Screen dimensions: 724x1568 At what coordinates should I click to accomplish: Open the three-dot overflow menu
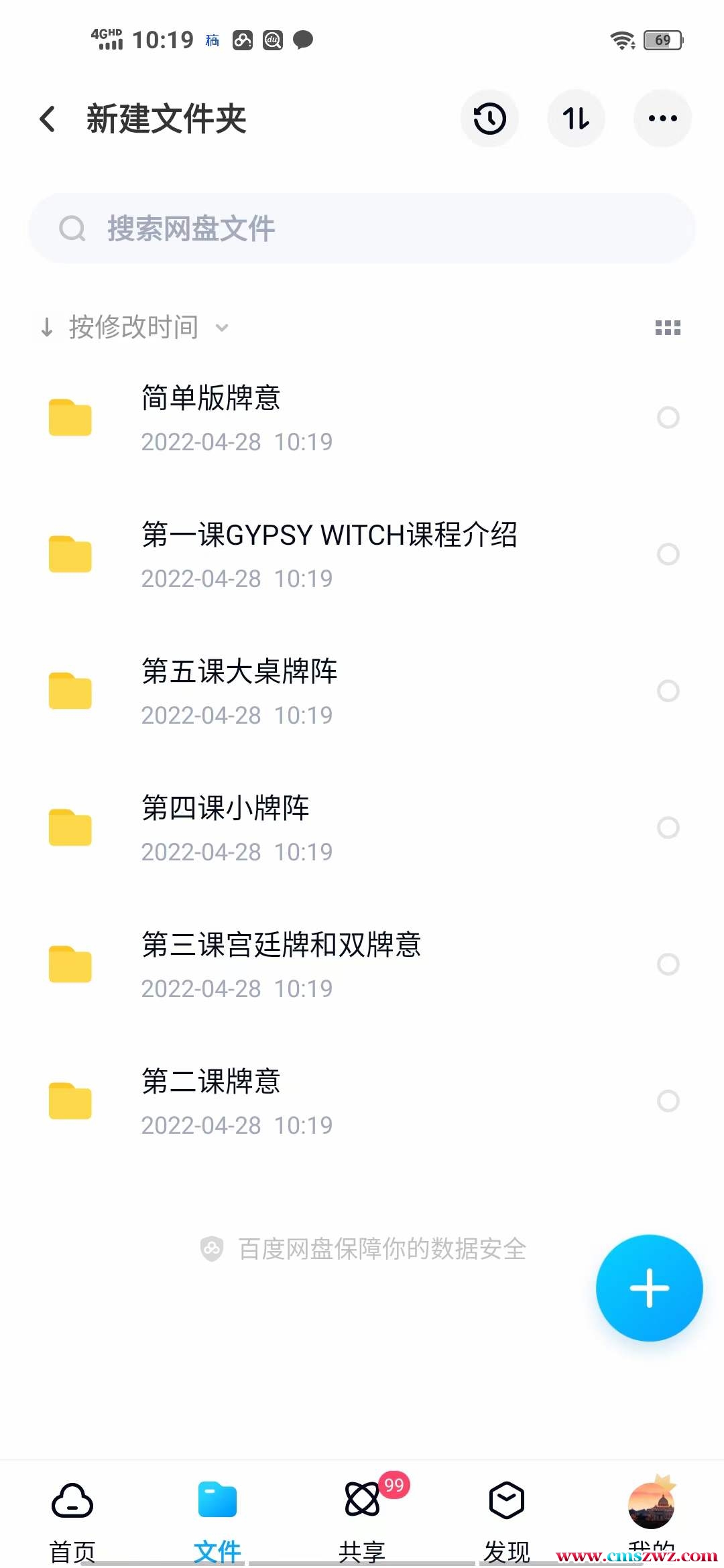coord(662,119)
